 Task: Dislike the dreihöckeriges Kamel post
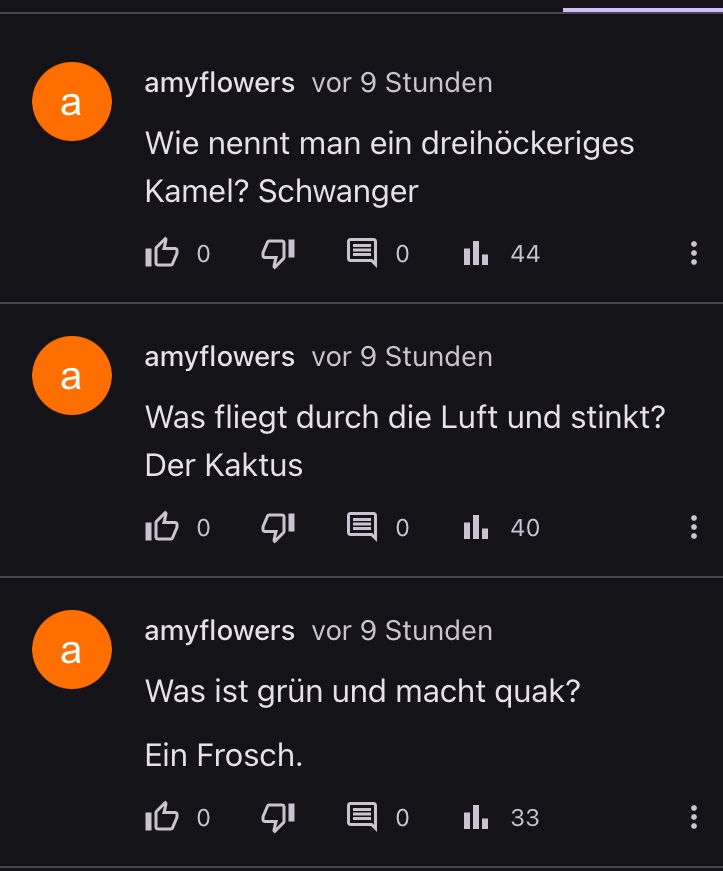click(x=277, y=254)
